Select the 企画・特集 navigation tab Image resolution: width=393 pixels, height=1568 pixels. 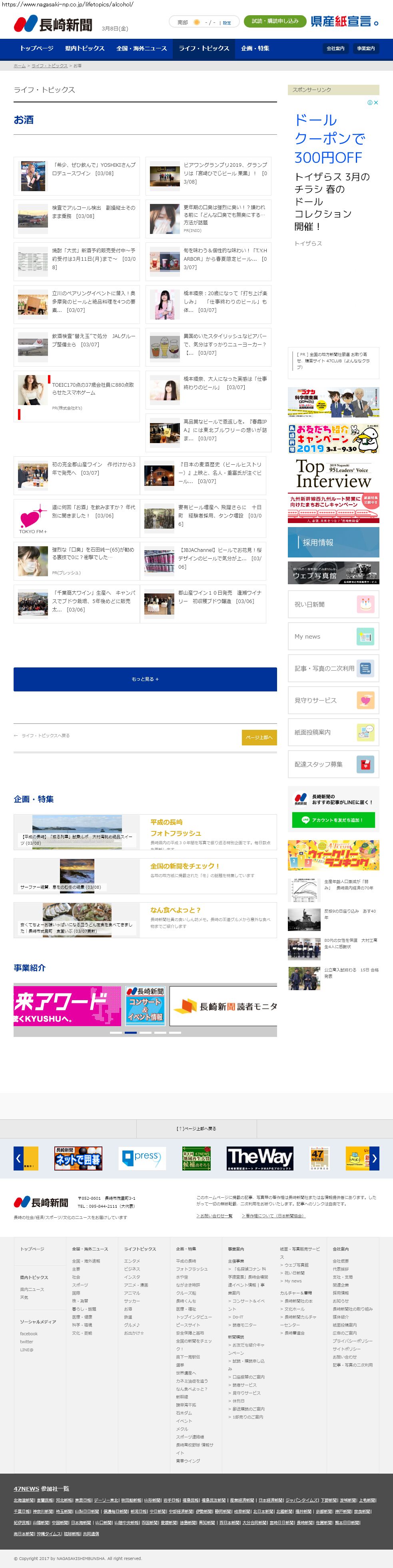click(255, 48)
